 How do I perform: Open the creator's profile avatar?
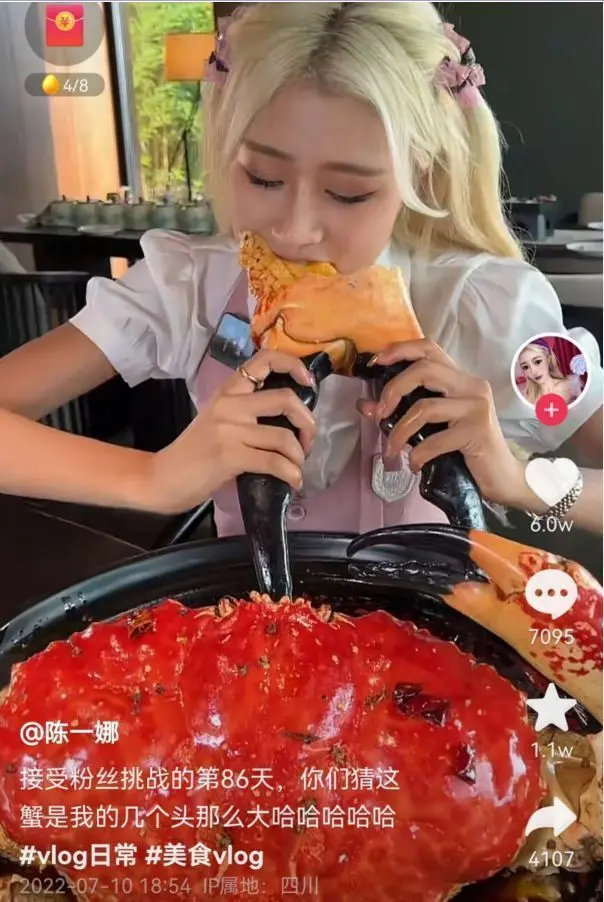[550, 368]
